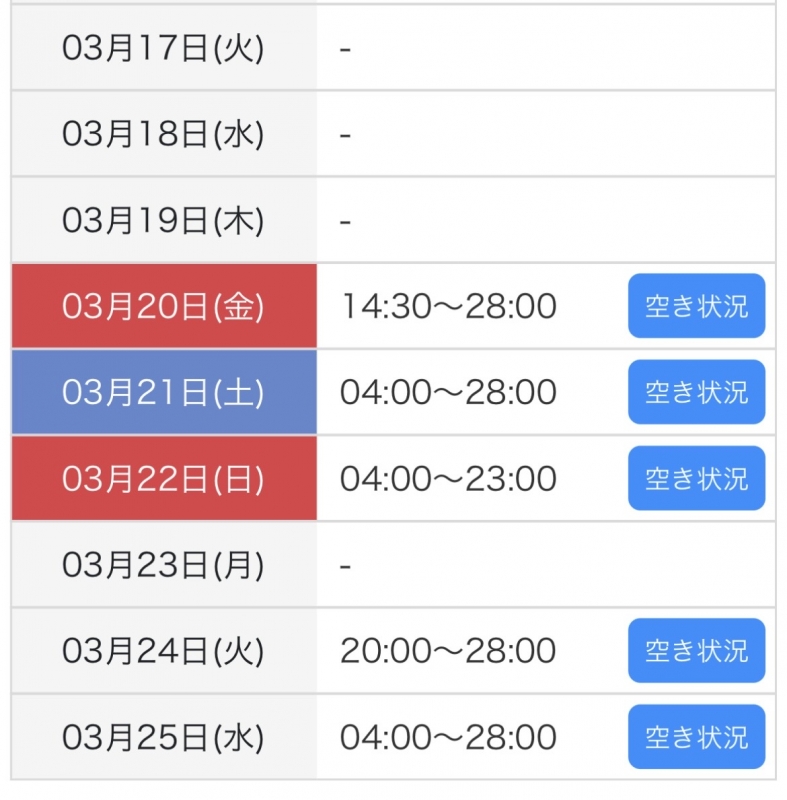
Task: Select the 03月18日(水) date cell
Action: click(163, 132)
